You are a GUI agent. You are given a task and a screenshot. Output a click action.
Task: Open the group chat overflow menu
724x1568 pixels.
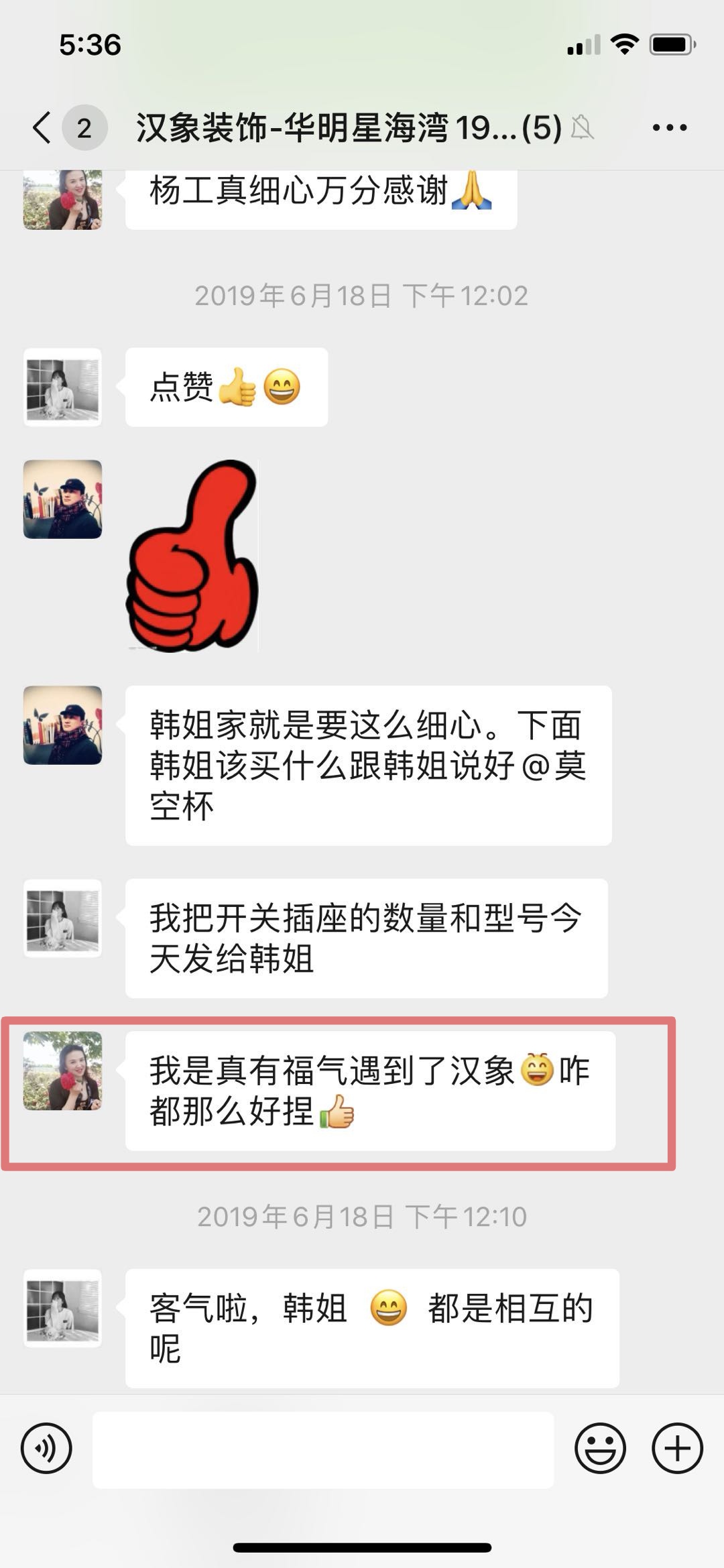(x=669, y=127)
